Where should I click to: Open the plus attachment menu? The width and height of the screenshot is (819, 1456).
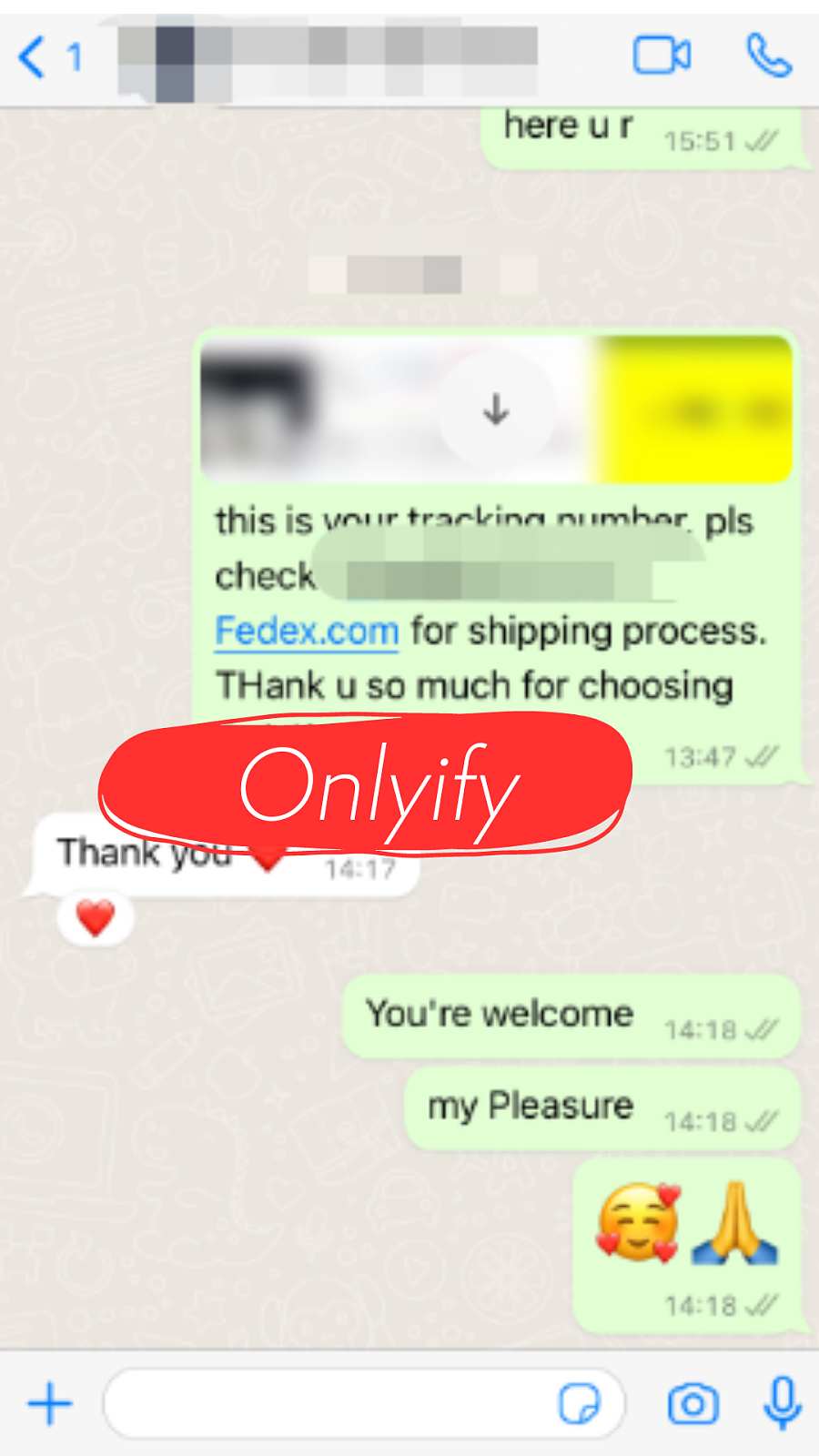click(x=50, y=1403)
